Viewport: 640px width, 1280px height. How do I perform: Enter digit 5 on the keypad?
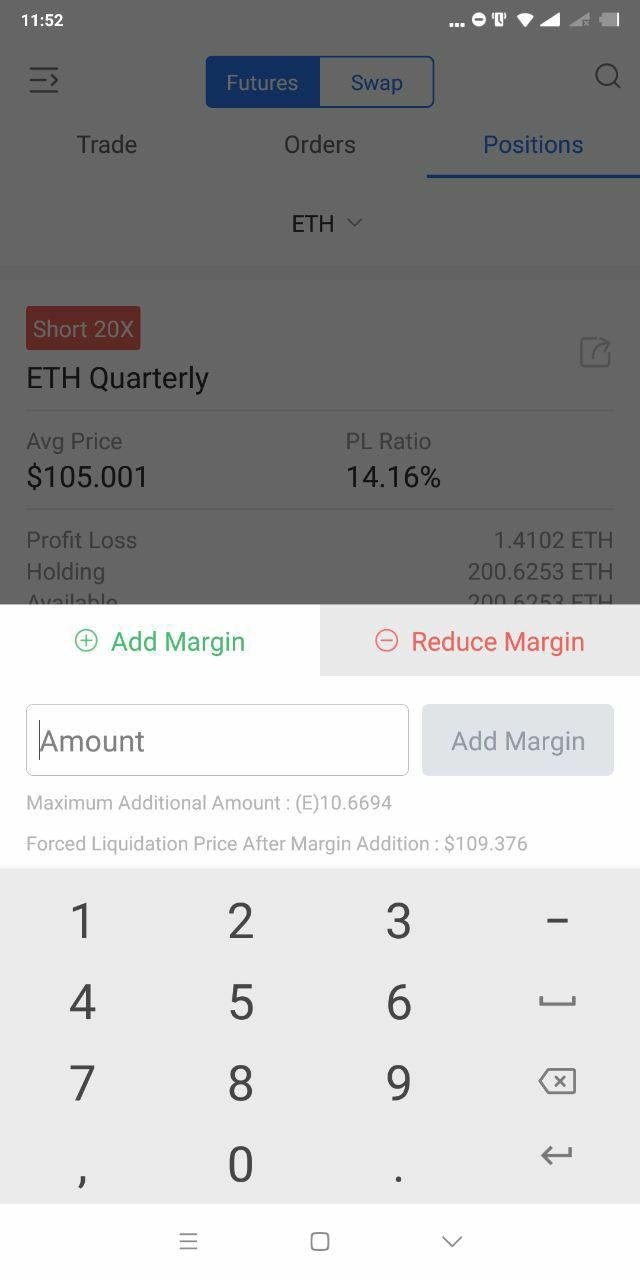pyautogui.click(x=240, y=1002)
